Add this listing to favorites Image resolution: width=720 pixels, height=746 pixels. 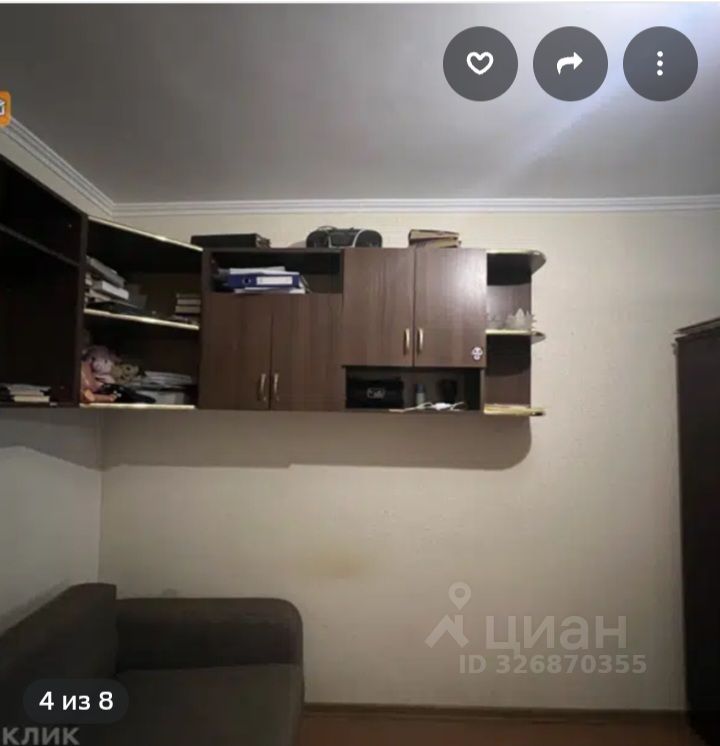point(480,64)
